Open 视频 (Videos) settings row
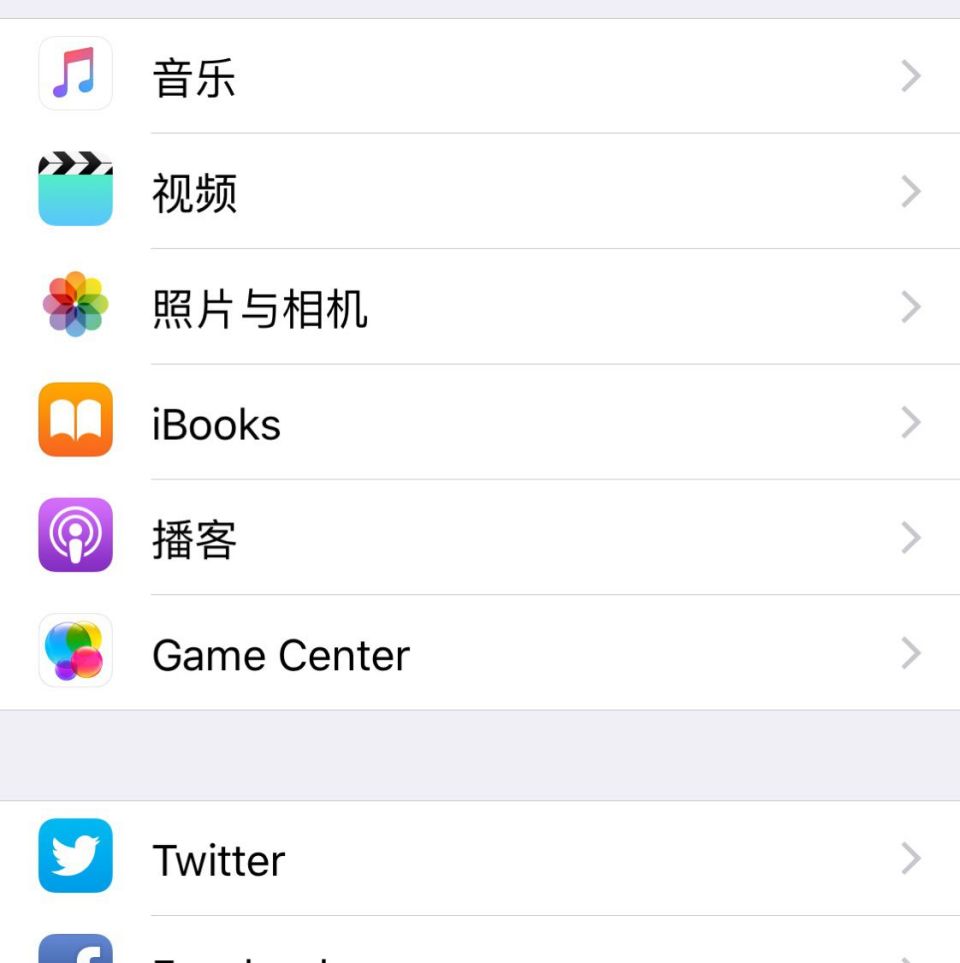 pos(480,191)
